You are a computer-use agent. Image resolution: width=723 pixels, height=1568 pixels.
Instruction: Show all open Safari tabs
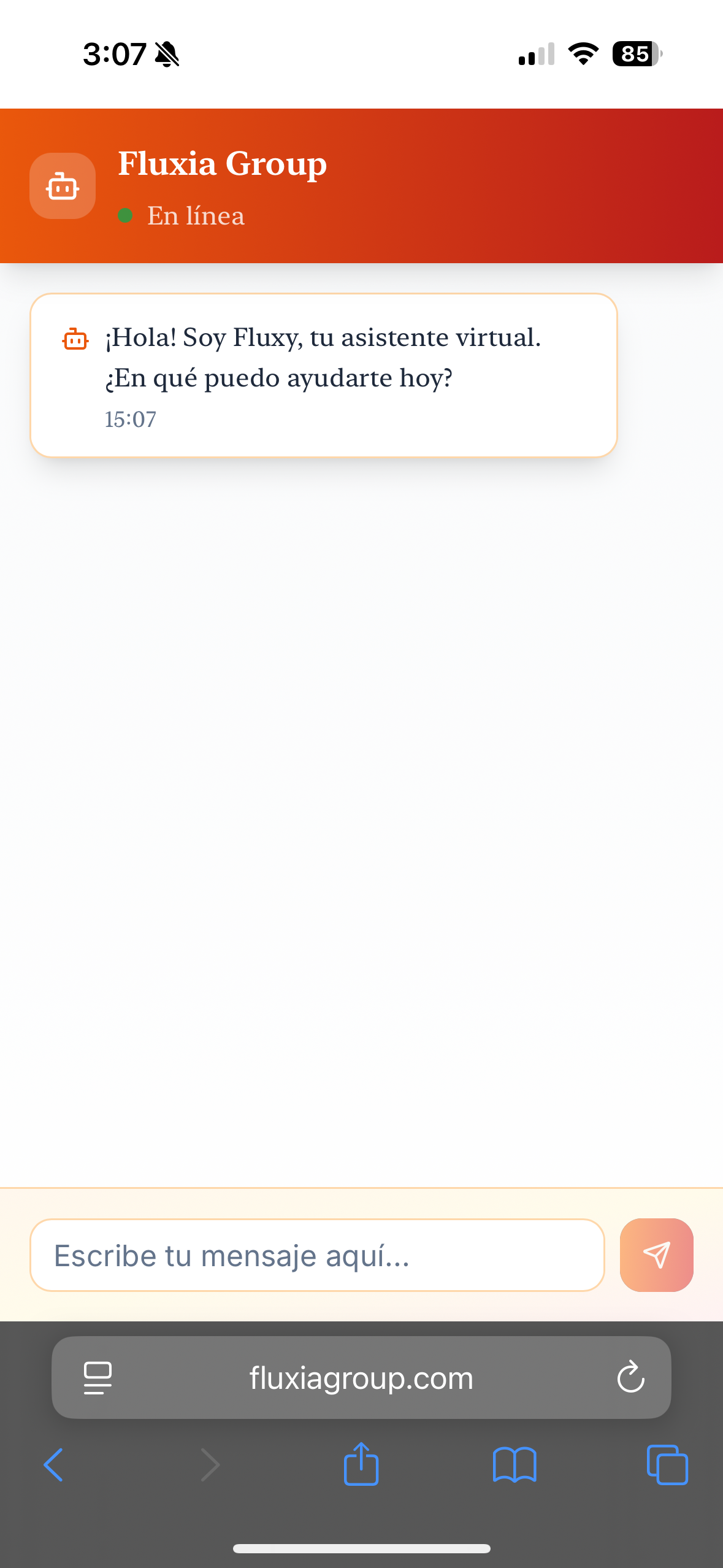tap(667, 1465)
